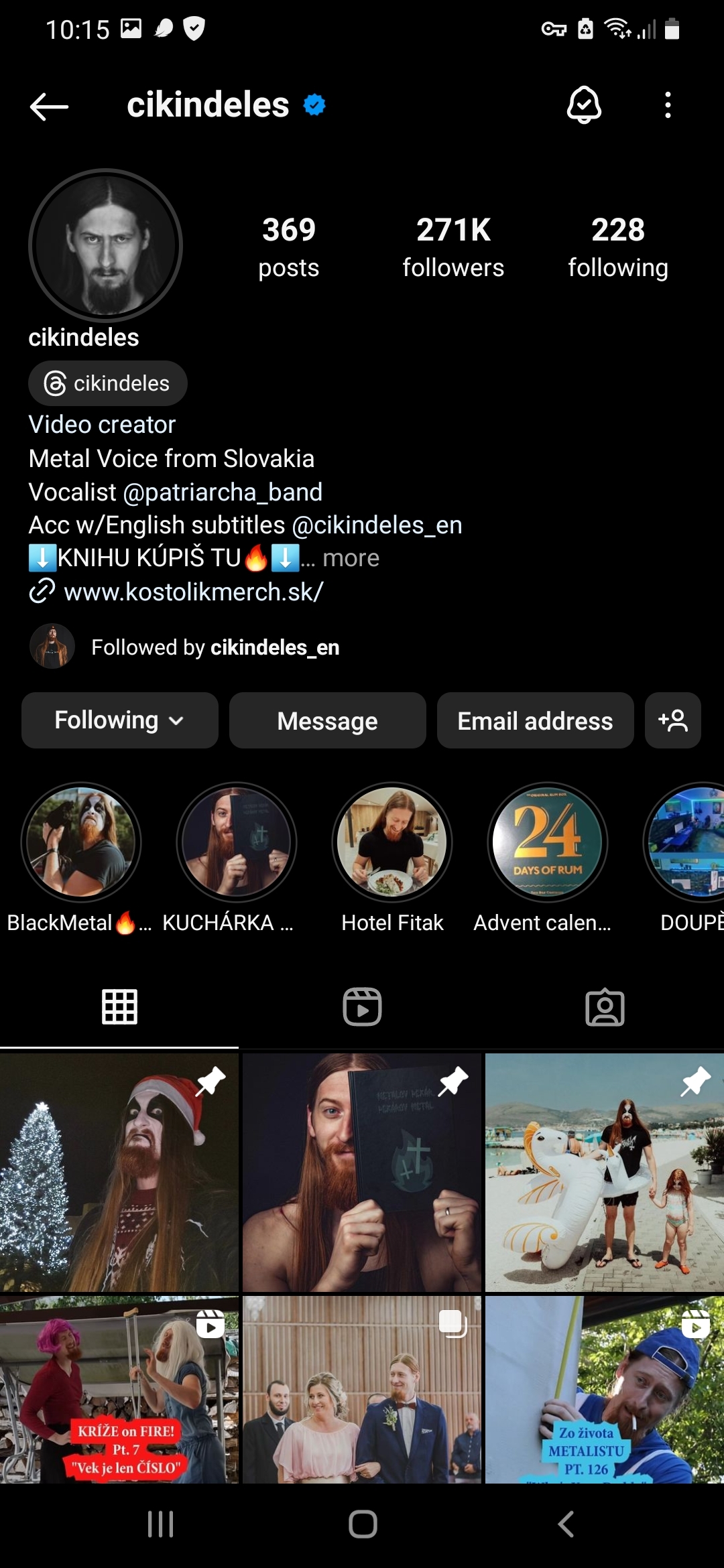
Task: Show suggested accounts to follow
Action: 672,720
